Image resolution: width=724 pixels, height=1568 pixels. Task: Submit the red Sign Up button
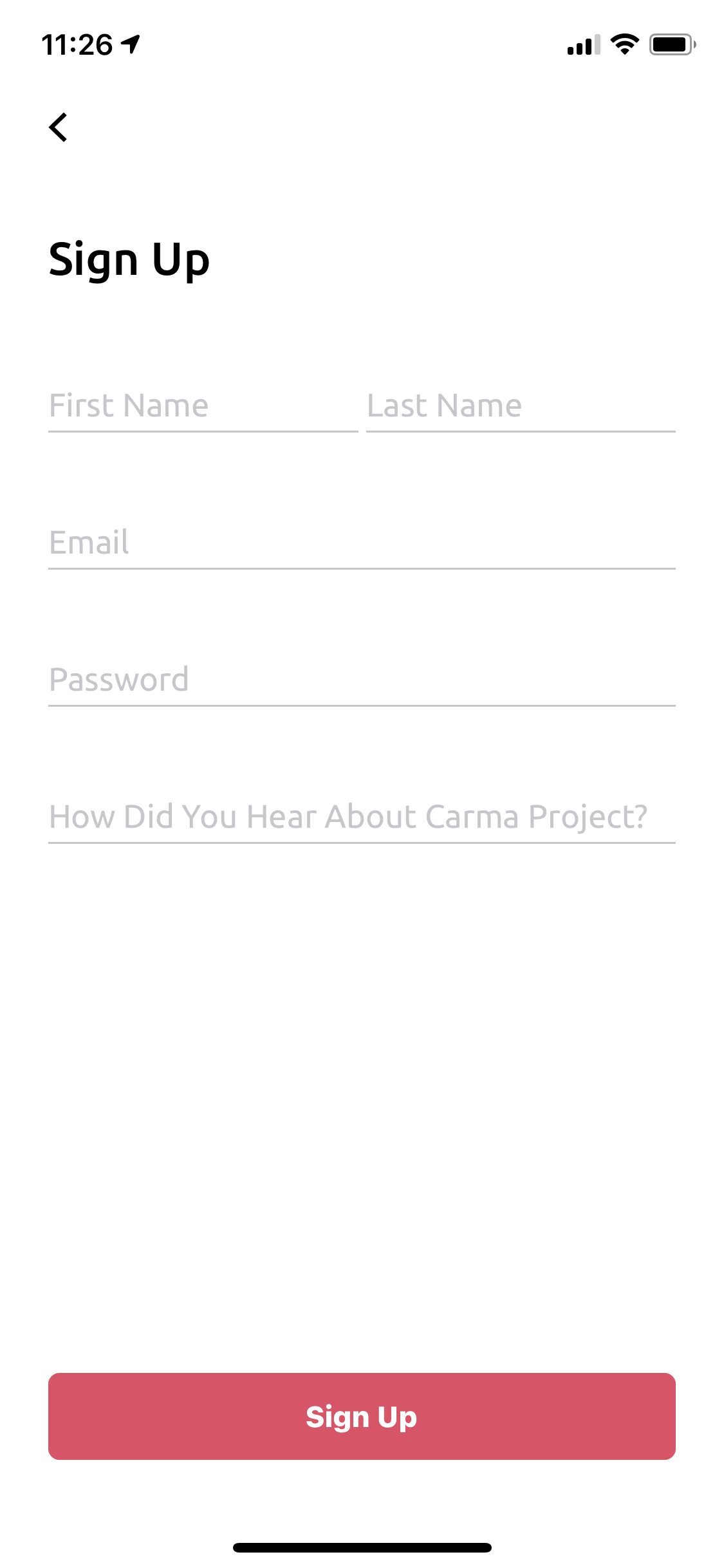362,1416
